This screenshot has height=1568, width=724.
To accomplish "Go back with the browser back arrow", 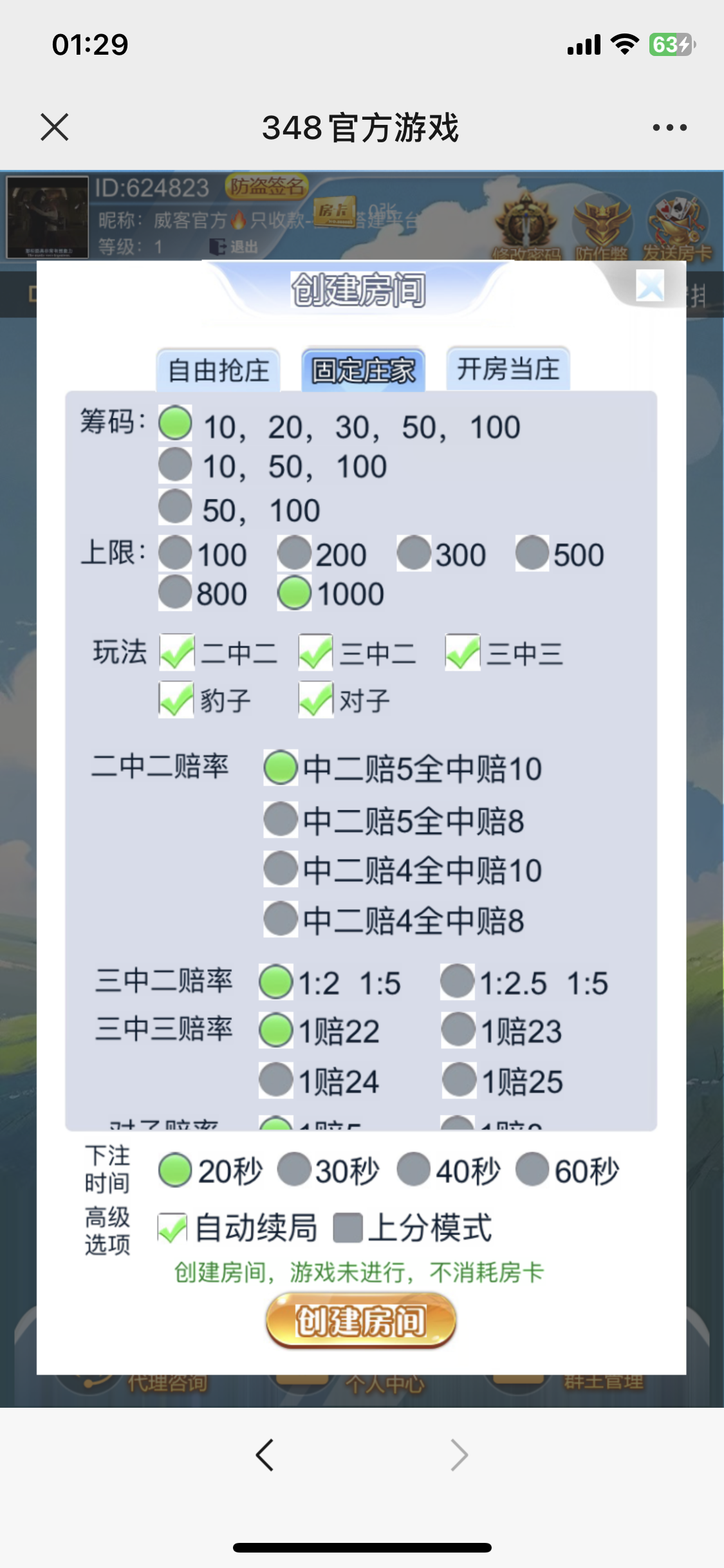I will tap(265, 1455).
